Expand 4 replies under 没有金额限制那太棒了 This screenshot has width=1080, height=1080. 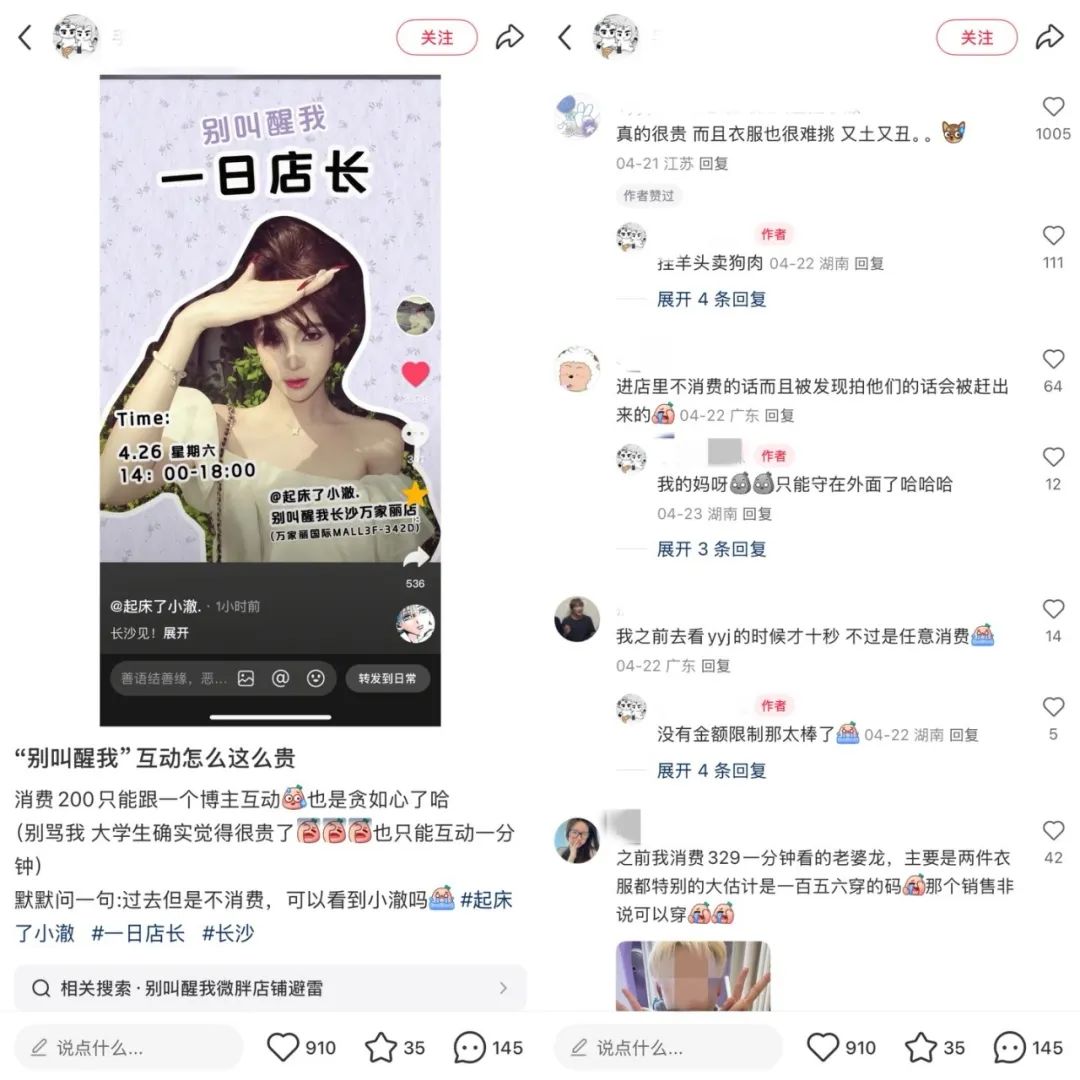tap(711, 770)
